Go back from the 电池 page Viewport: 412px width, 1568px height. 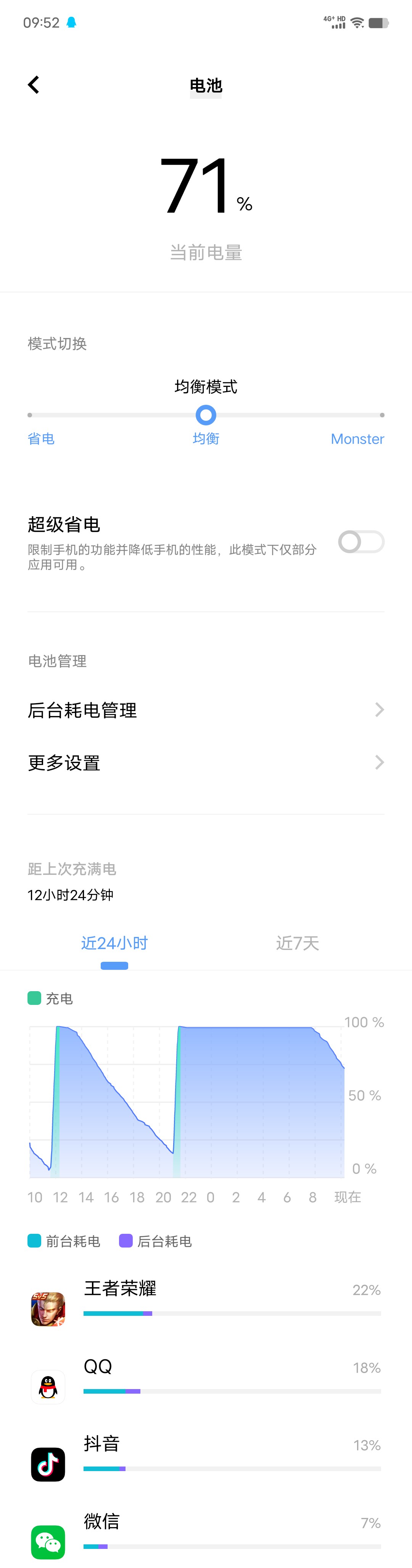pyautogui.click(x=34, y=85)
